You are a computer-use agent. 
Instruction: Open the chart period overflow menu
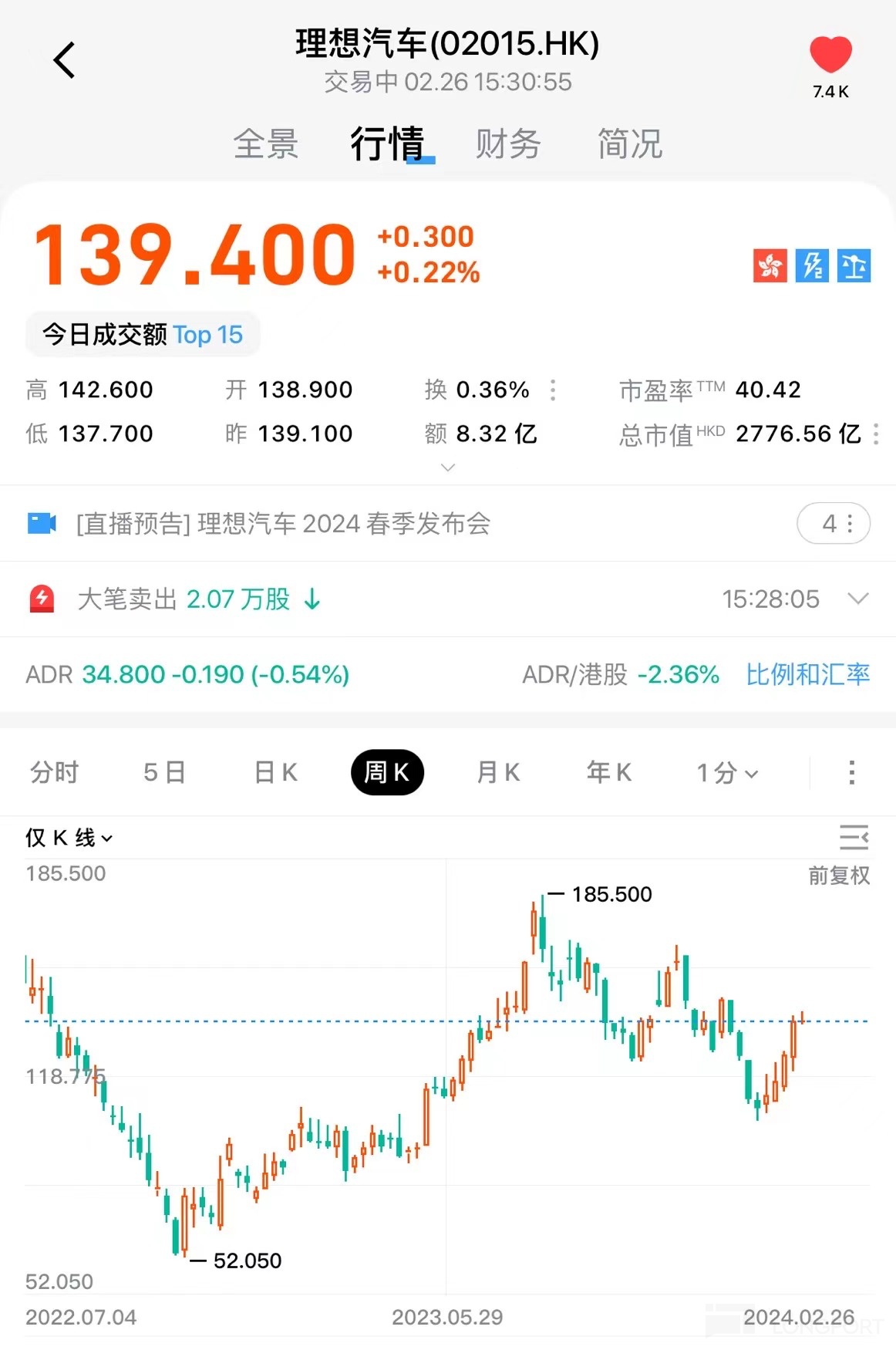tap(851, 772)
